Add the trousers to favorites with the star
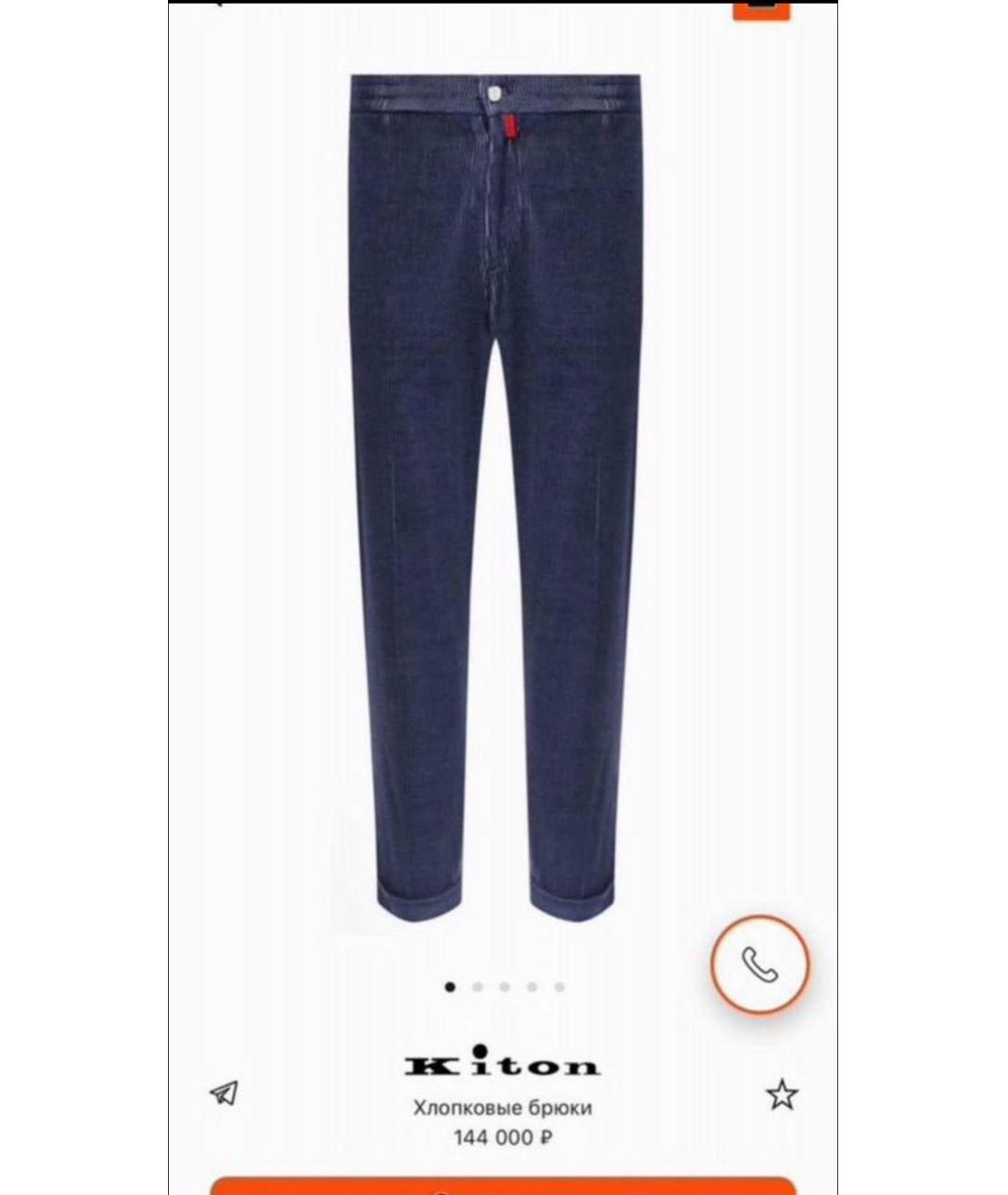 pyautogui.click(x=782, y=1094)
